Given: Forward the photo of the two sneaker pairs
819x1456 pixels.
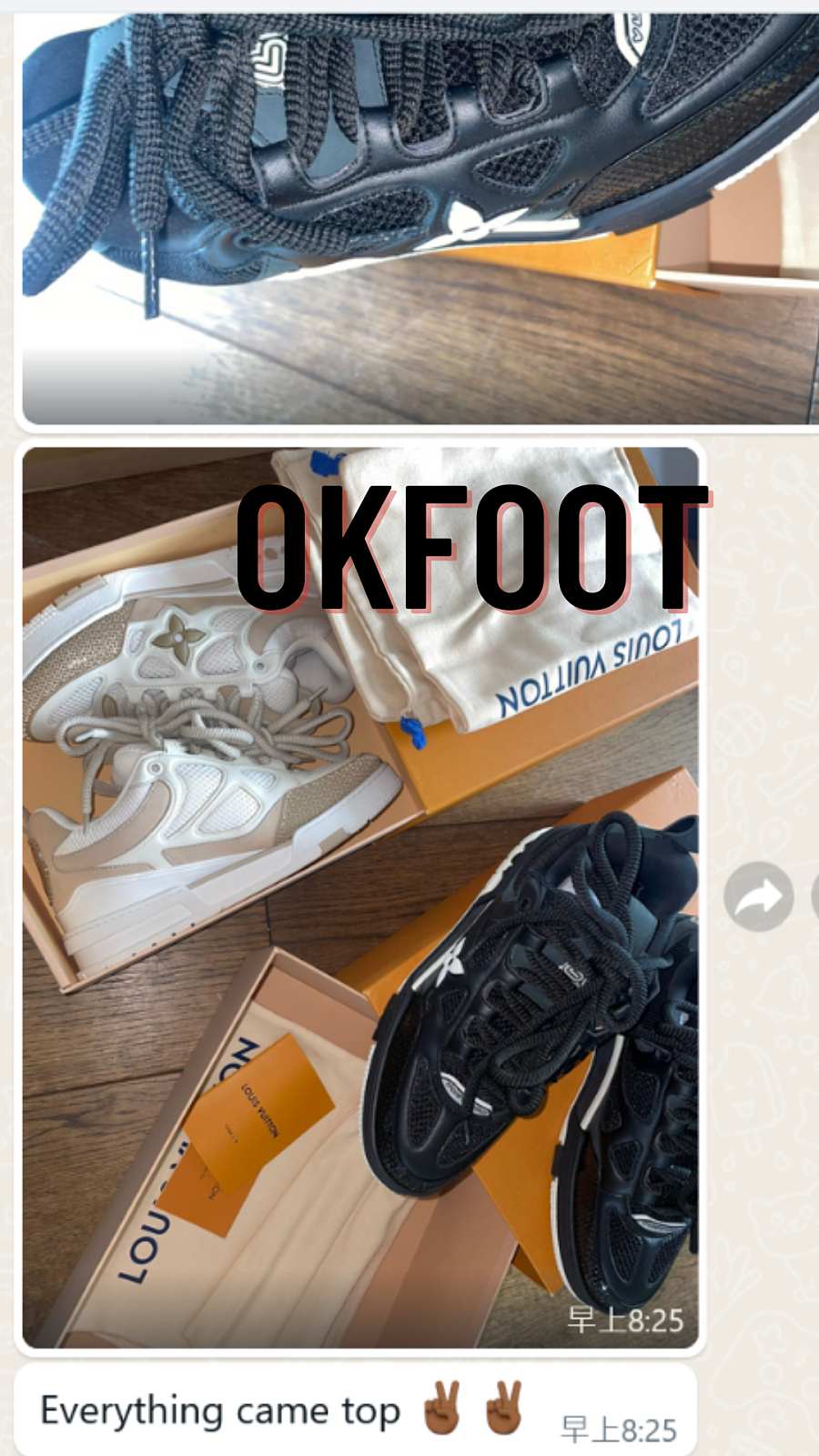Looking at the screenshot, I should coord(758,897).
